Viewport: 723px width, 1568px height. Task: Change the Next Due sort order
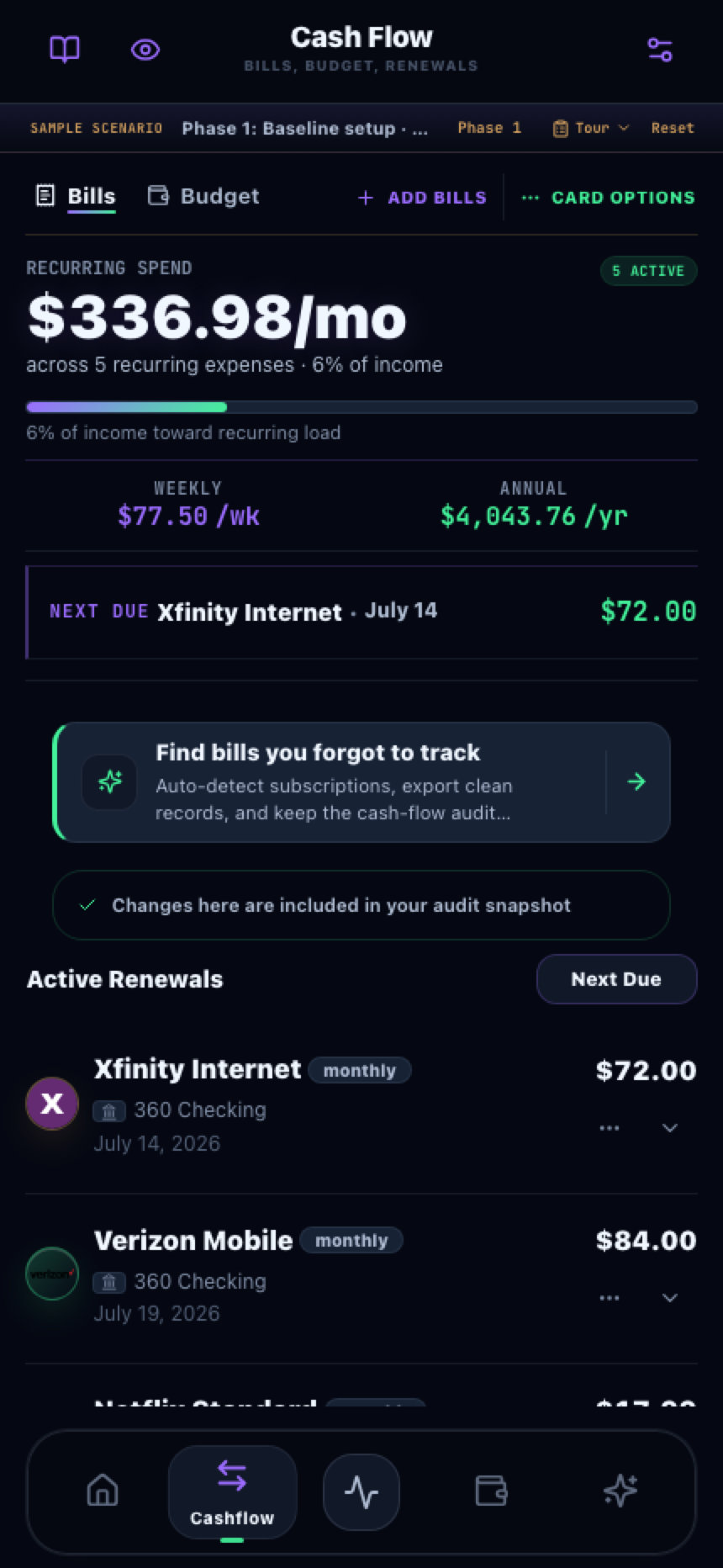pyautogui.click(x=616, y=979)
